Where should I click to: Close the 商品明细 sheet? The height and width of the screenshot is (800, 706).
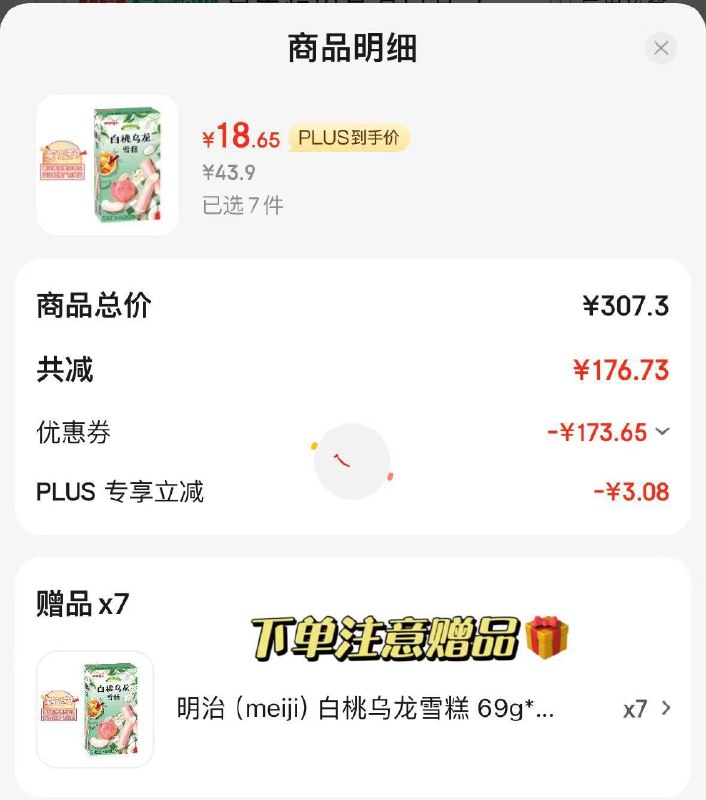pos(660,48)
